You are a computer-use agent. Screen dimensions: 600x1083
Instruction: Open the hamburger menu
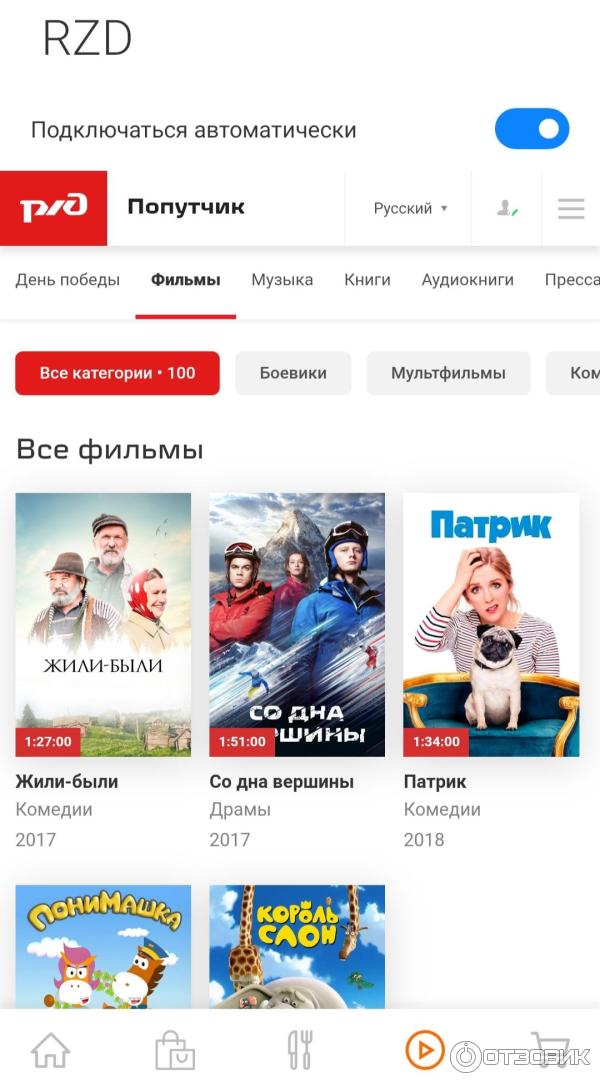(571, 208)
